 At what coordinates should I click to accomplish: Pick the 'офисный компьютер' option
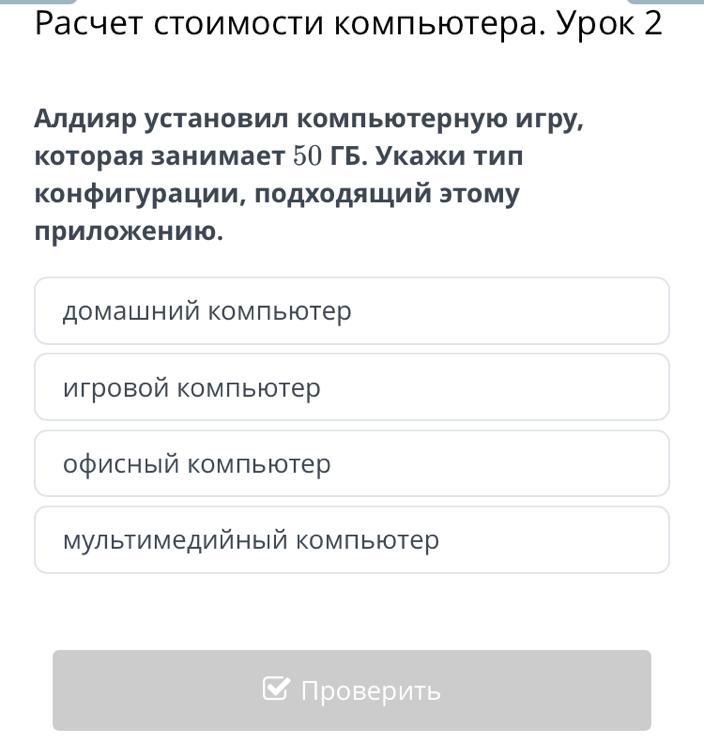pyautogui.click(x=351, y=464)
